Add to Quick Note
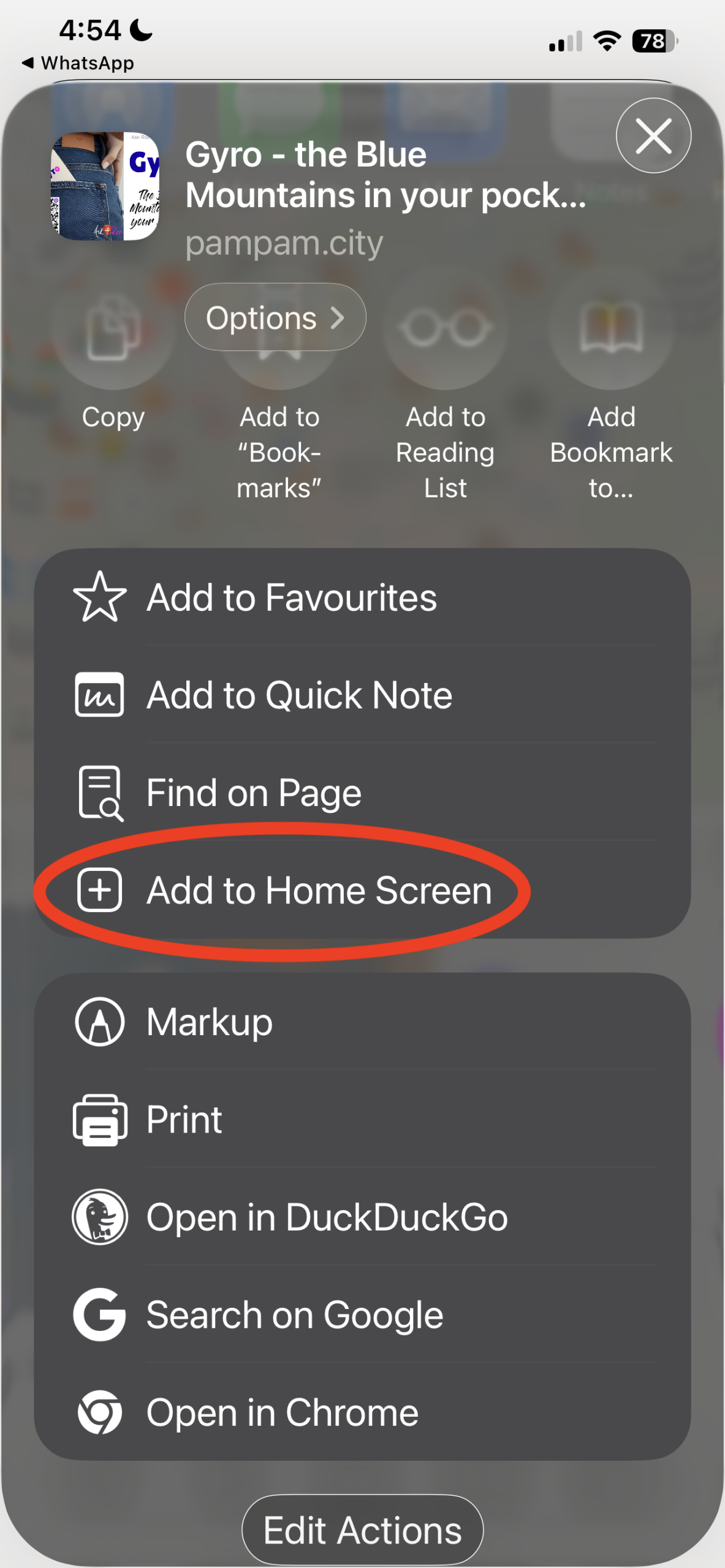The height and width of the screenshot is (1568, 725). click(362, 695)
